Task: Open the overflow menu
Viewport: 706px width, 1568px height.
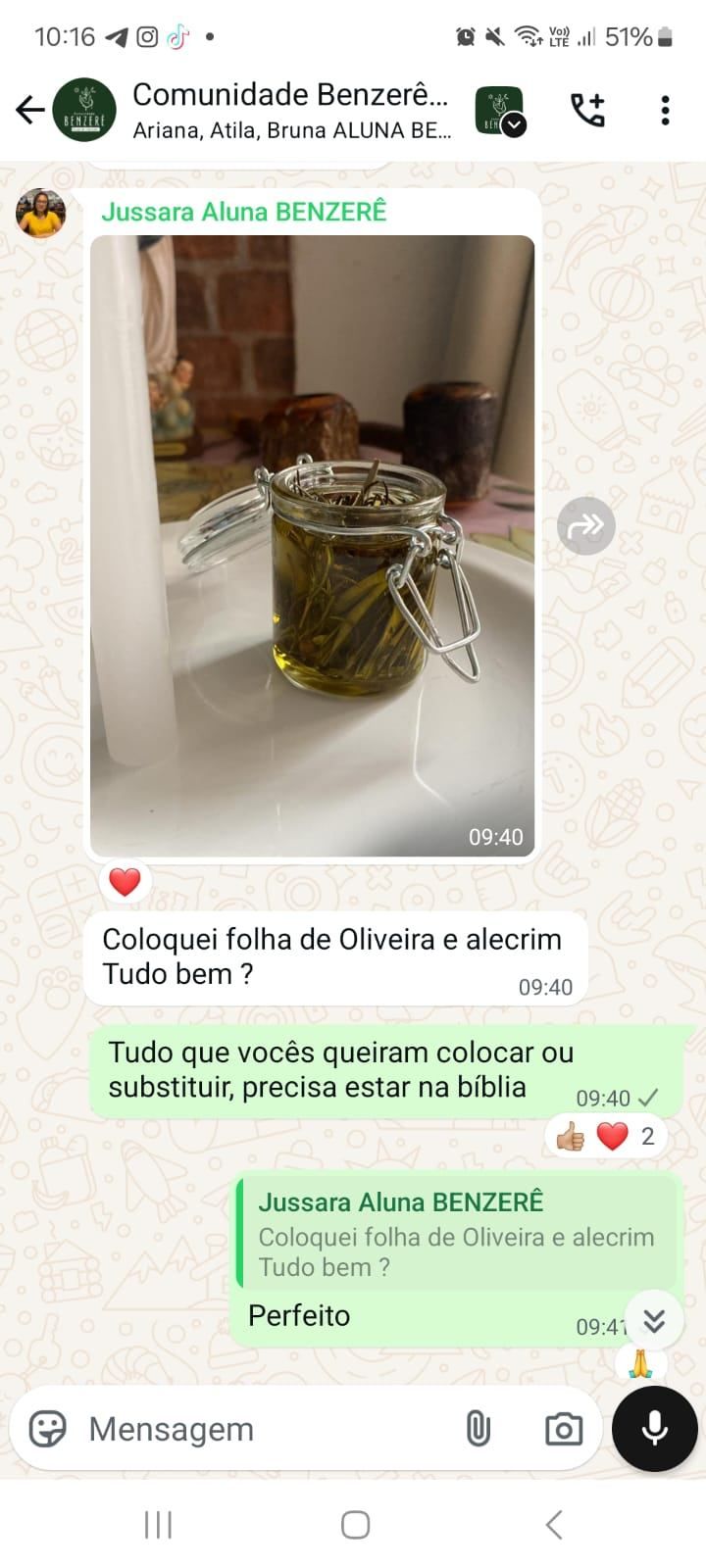Action: coord(665,110)
